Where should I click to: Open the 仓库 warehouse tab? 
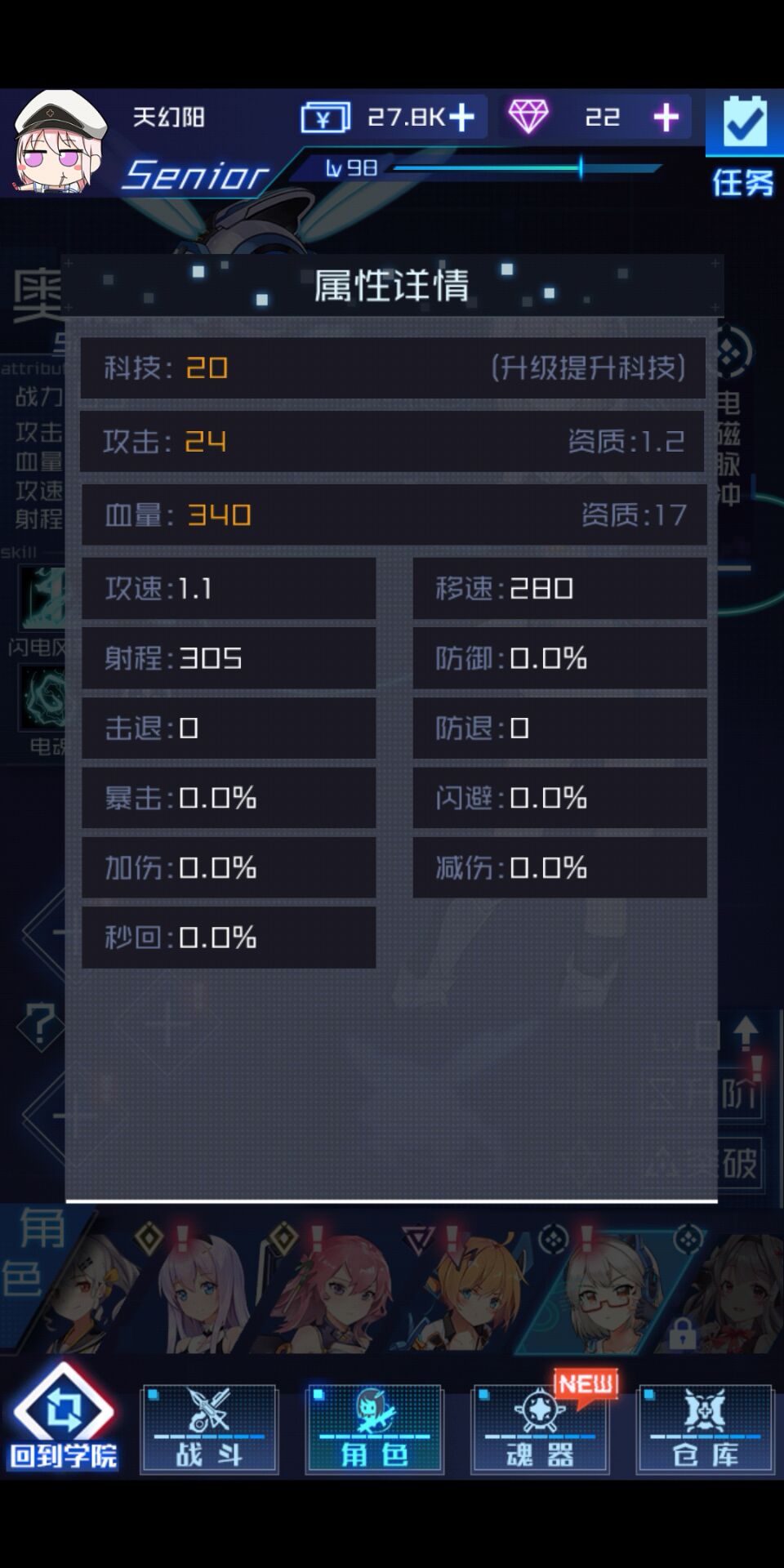click(706, 1429)
